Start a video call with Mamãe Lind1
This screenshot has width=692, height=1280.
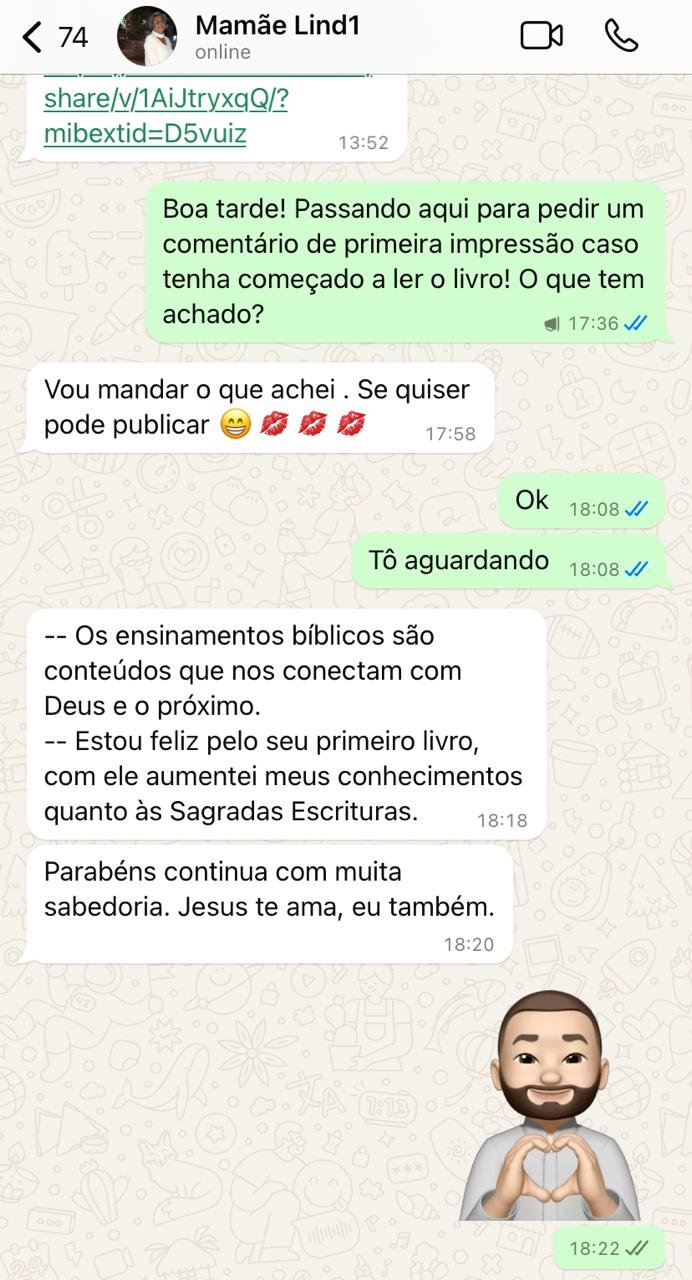tap(541, 36)
